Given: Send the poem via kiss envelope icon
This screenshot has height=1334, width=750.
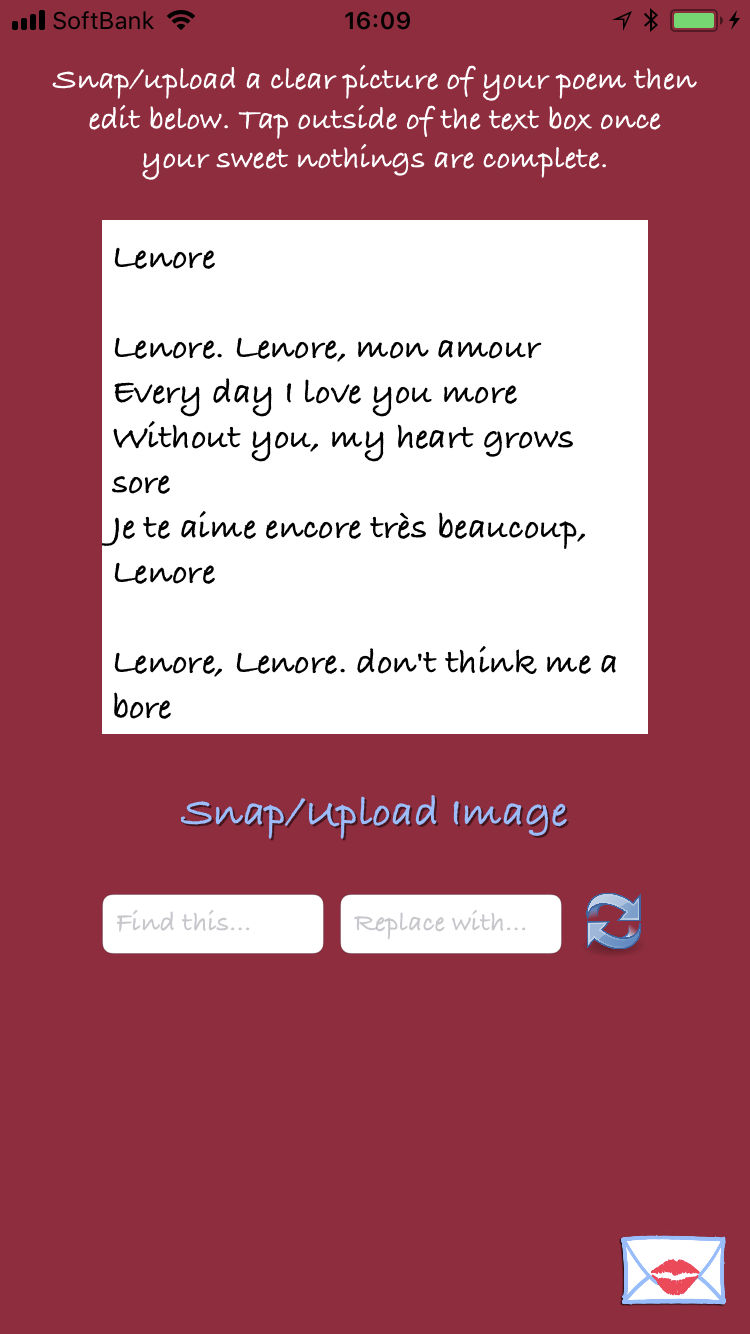Looking at the screenshot, I should coord(674,1270).
